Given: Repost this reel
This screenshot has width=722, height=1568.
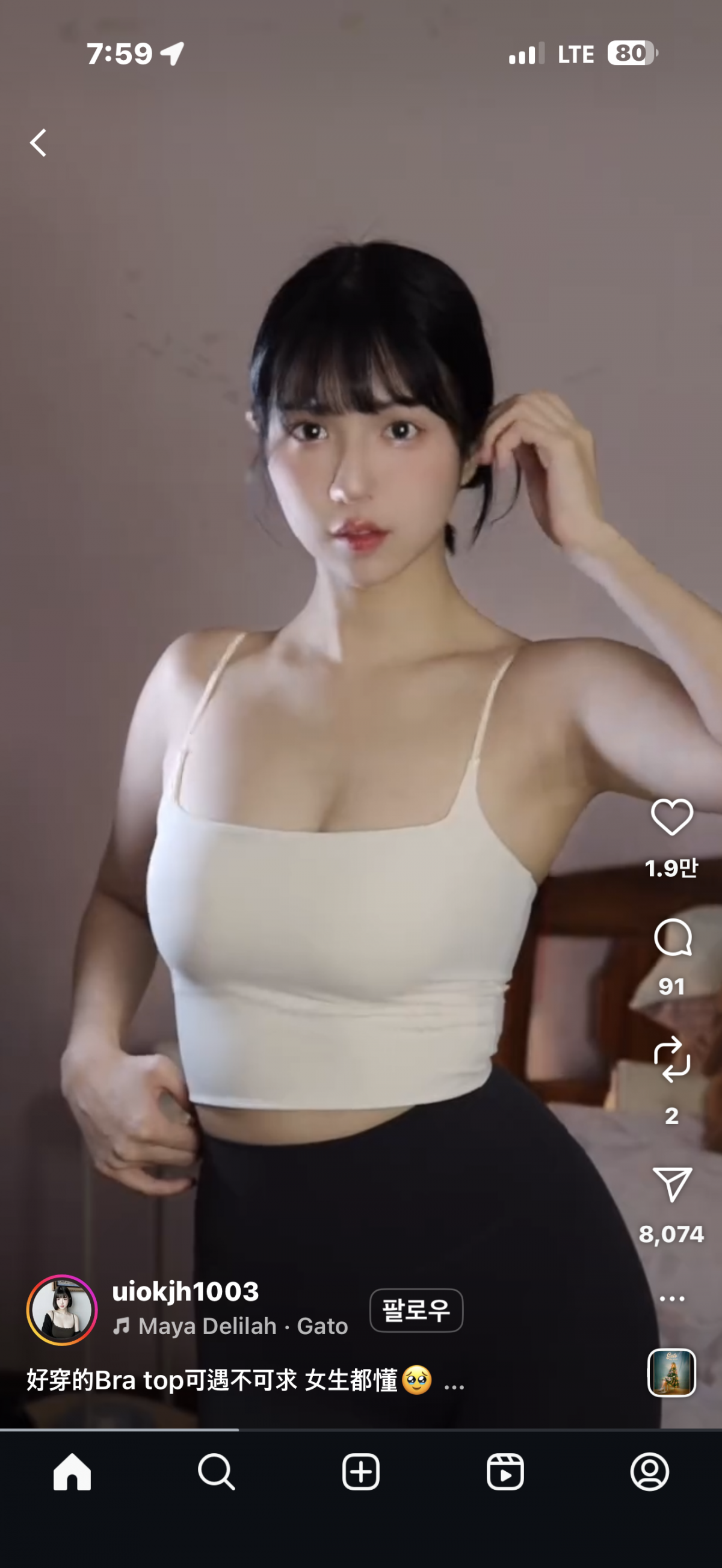Looking at the screenshot, I should [671, 1059].
